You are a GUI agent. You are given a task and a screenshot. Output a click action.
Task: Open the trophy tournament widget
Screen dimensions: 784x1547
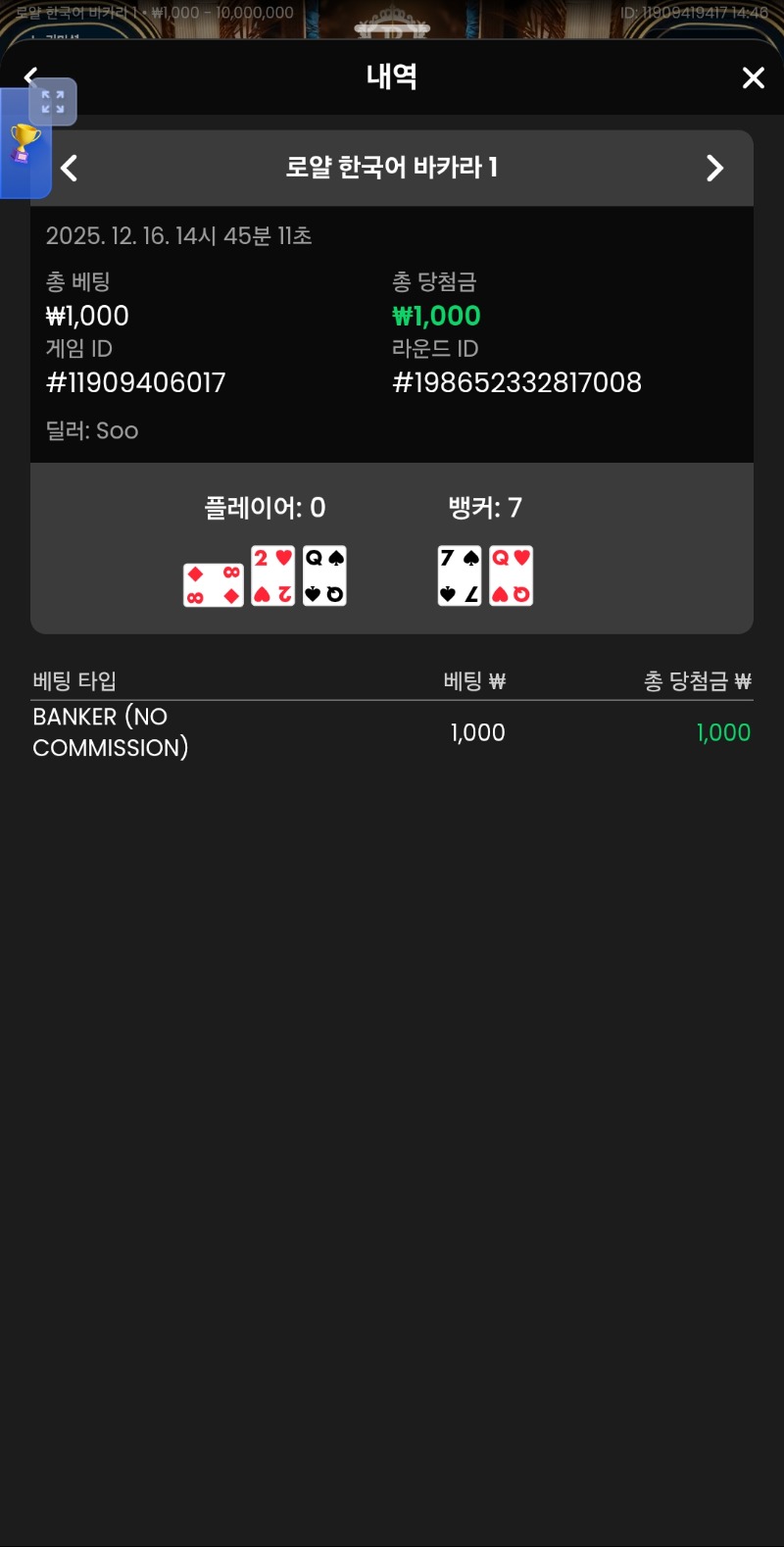click(24, 144)
